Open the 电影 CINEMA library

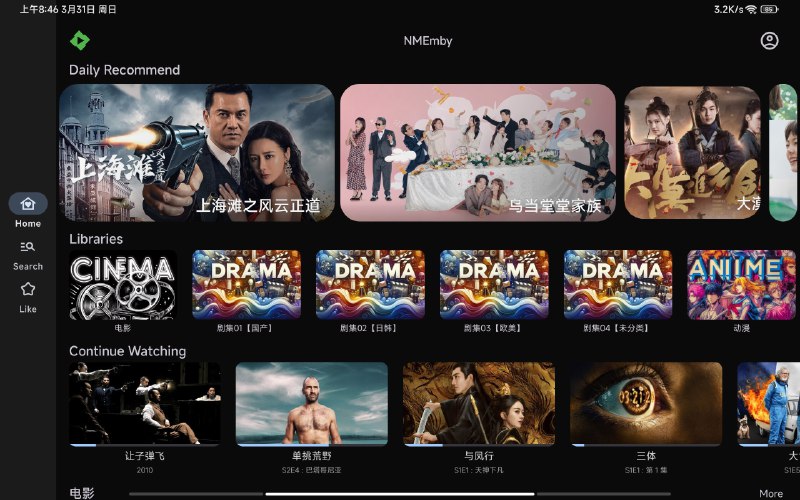122,285
